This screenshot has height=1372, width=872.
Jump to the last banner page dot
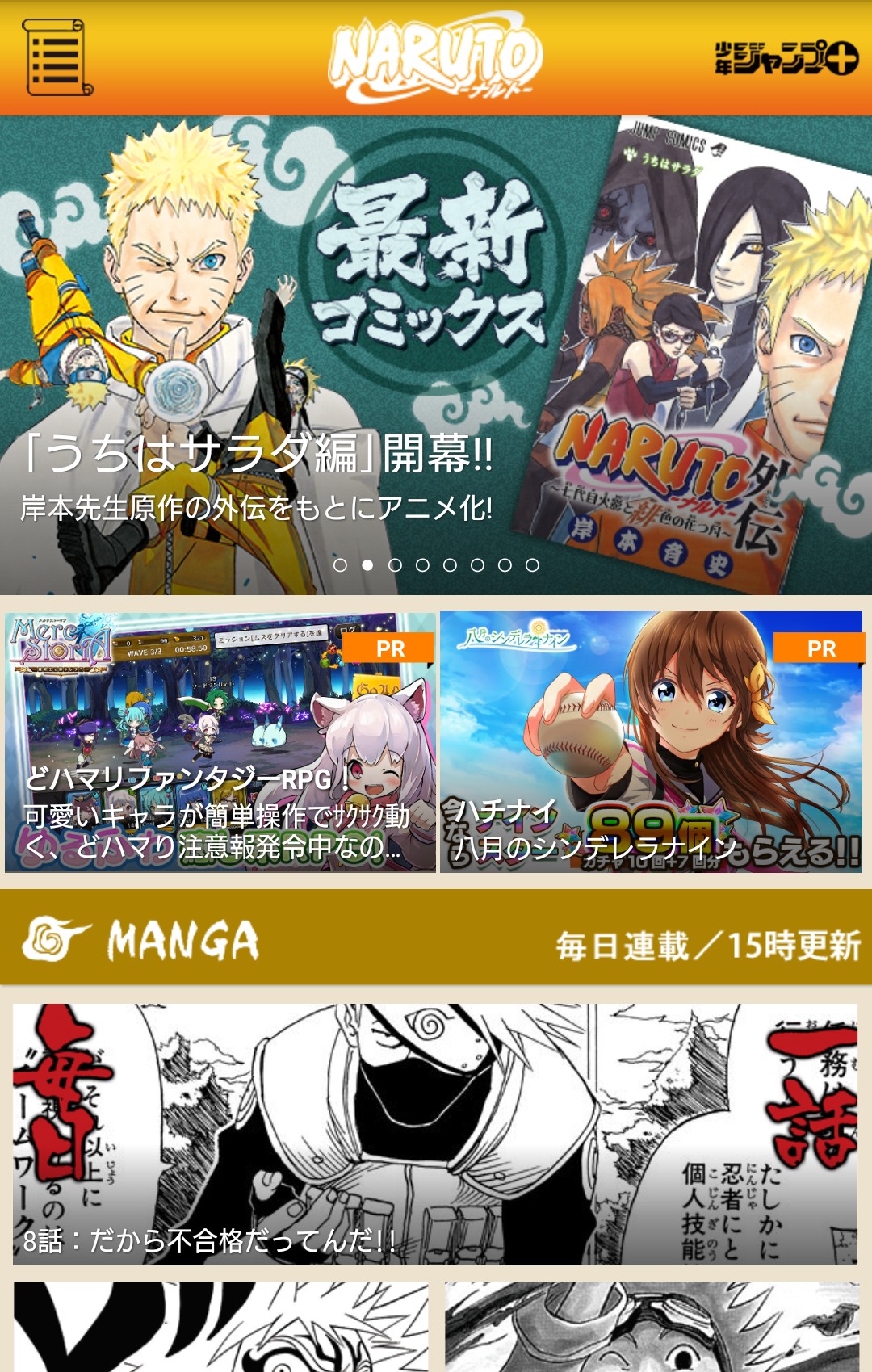coord(532,565)
